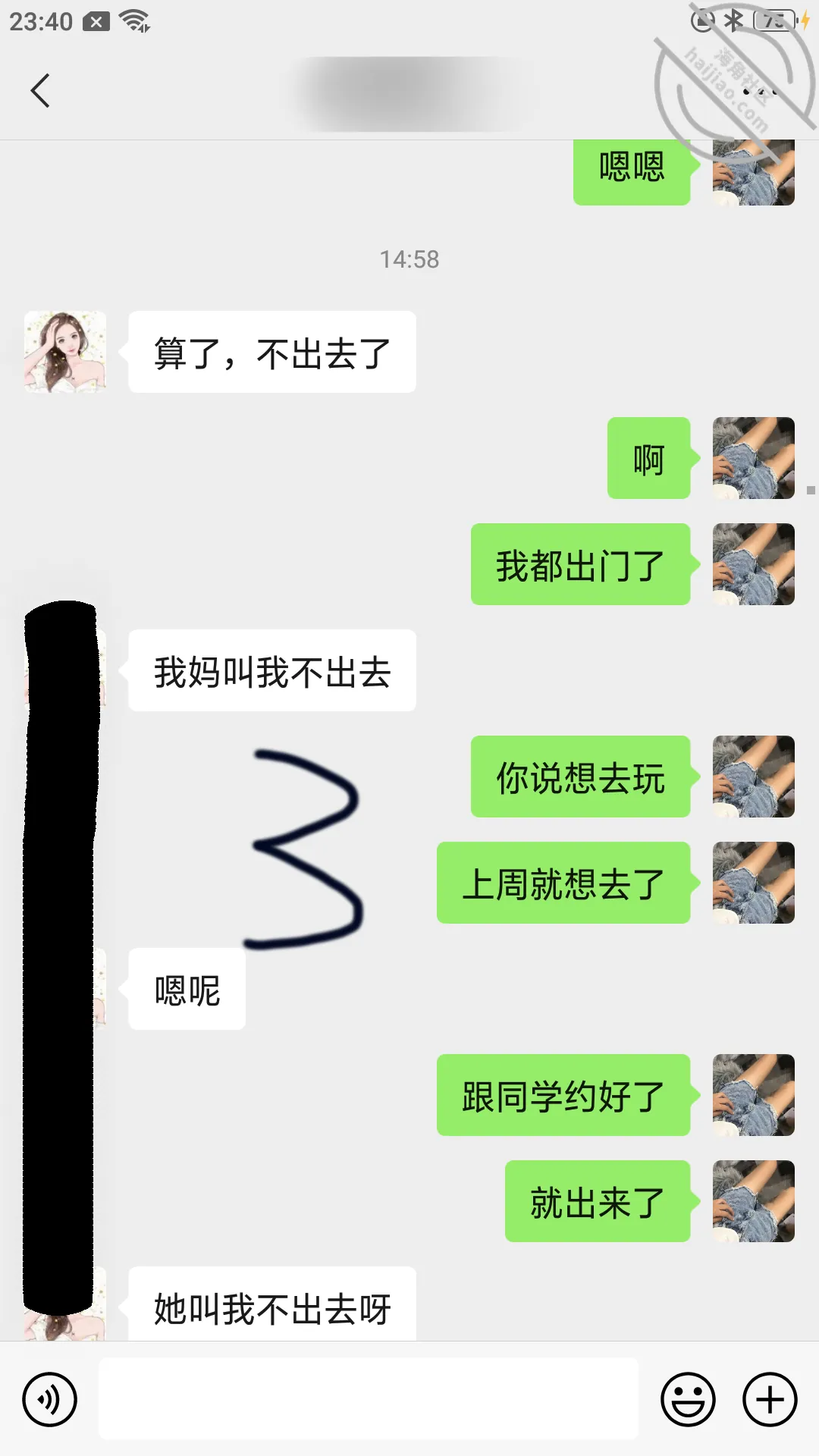Tap own avatar next to 我都出门了
The width and height of the screenshot is (819, 1456).
[754, 564]
